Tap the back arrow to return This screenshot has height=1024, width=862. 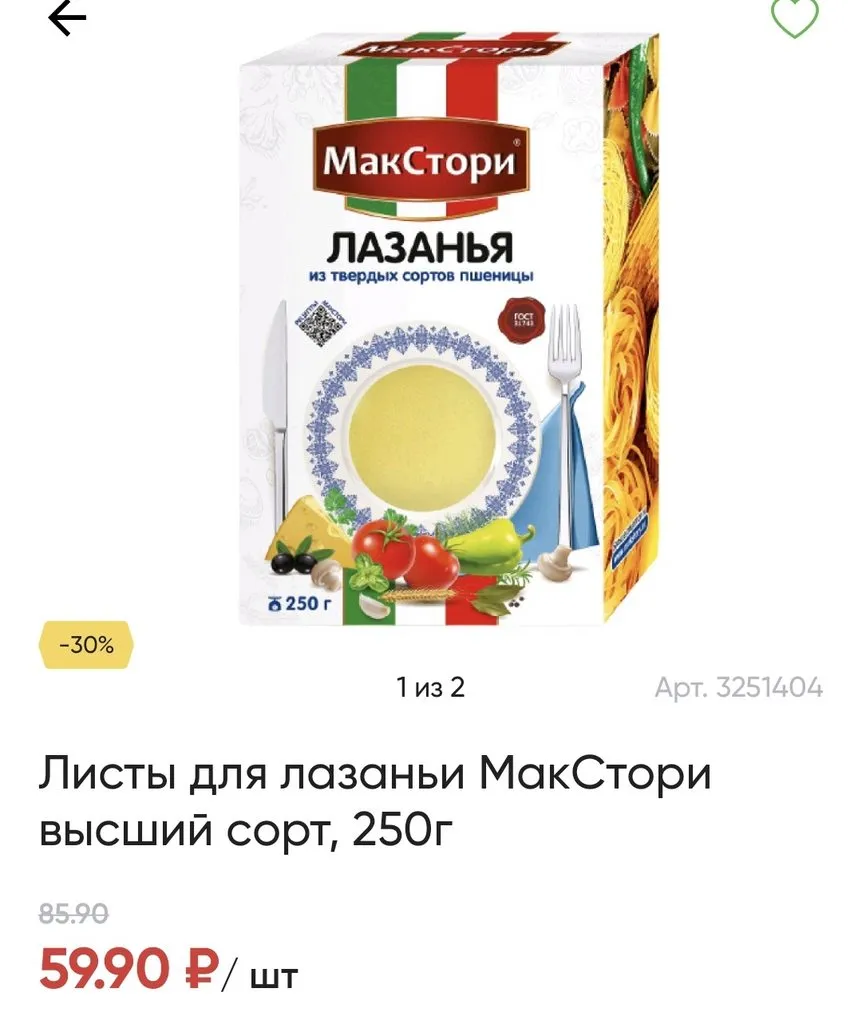[x=65, y=17]
